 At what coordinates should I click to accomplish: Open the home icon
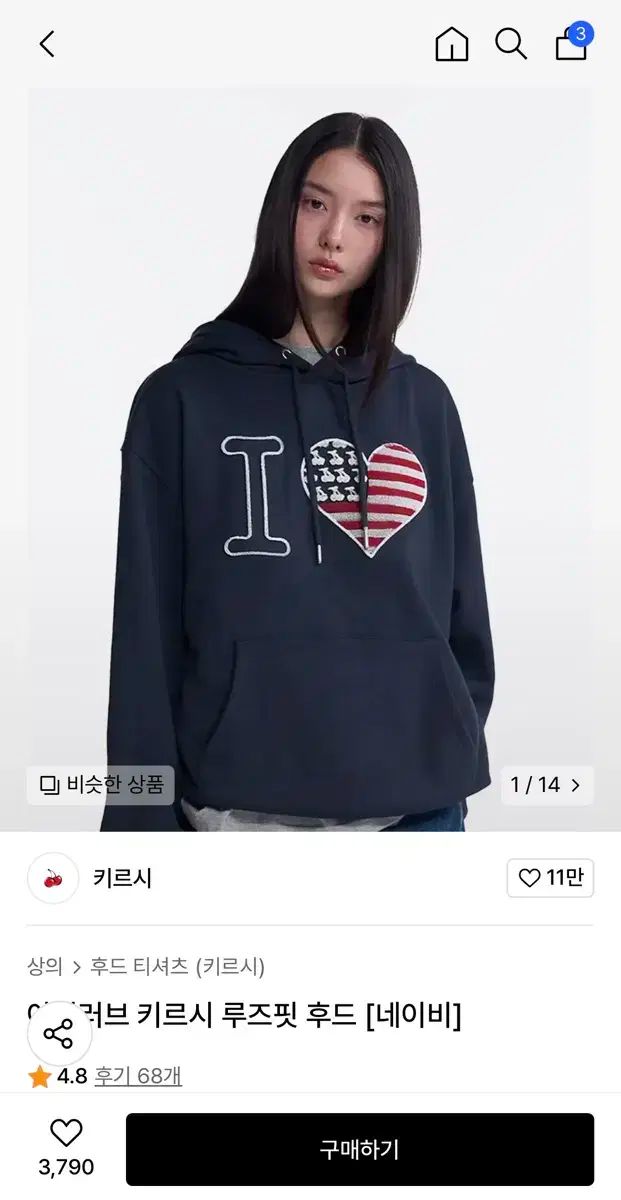click(451, 44)
